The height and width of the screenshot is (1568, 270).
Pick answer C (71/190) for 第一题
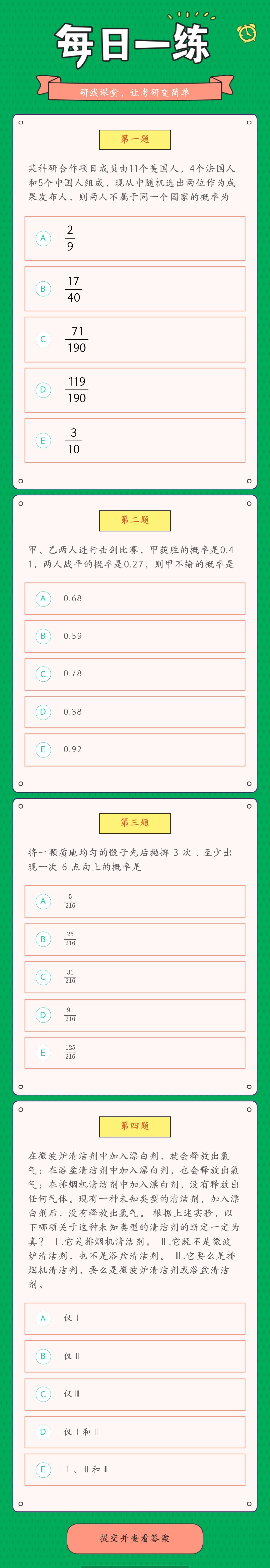[135, 340]
